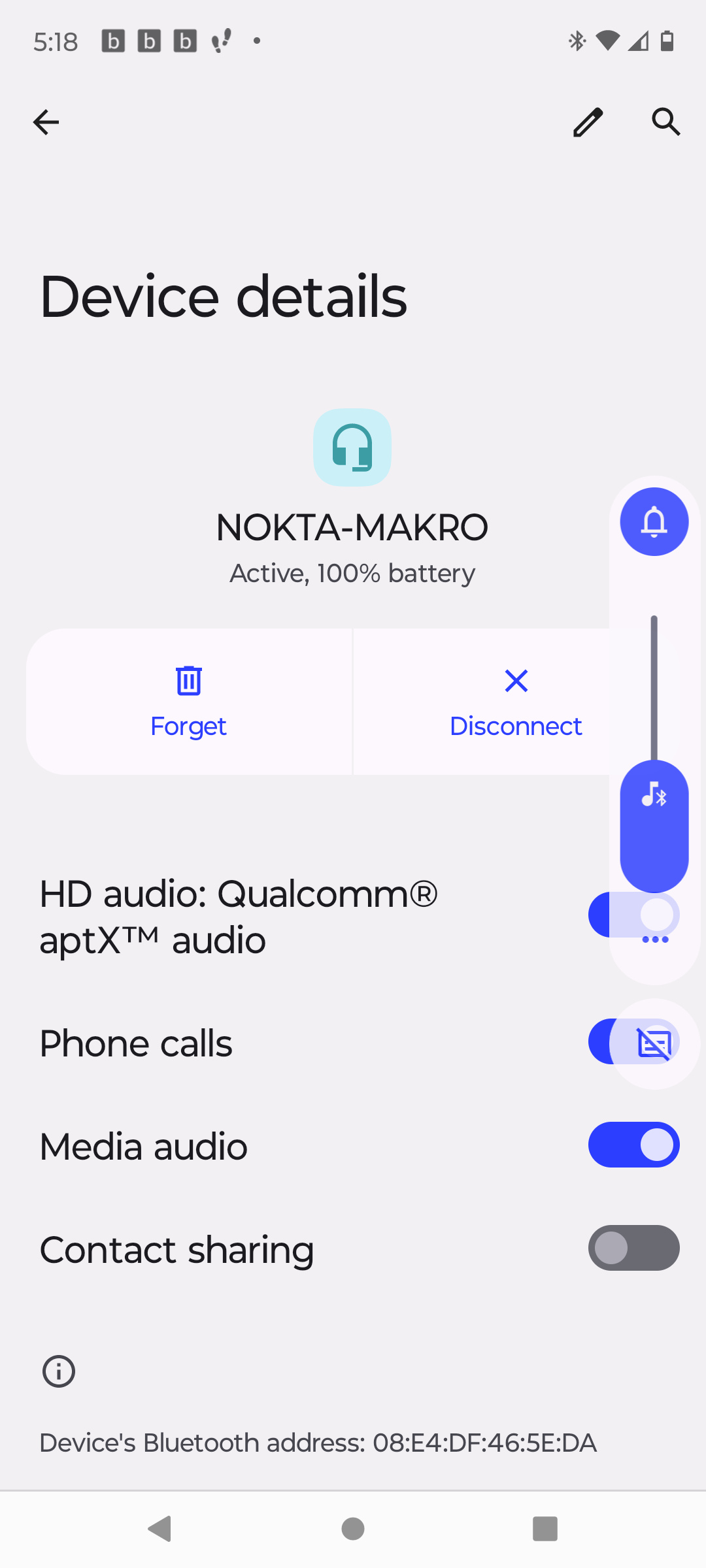Edit the device name with pencil icon
706x1568 pixels.
tap(588, 122)
